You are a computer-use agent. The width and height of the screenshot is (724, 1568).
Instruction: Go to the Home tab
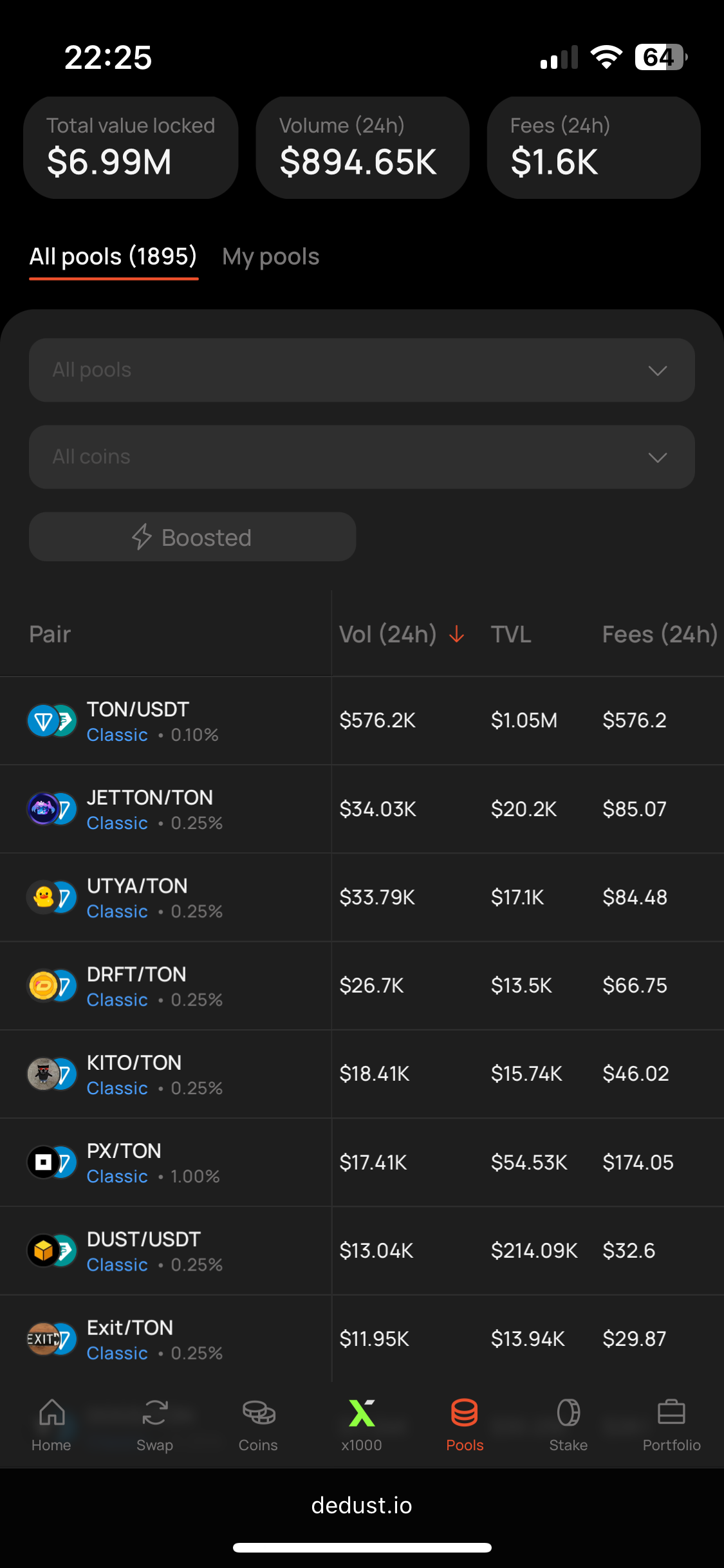click(51, 1425)
